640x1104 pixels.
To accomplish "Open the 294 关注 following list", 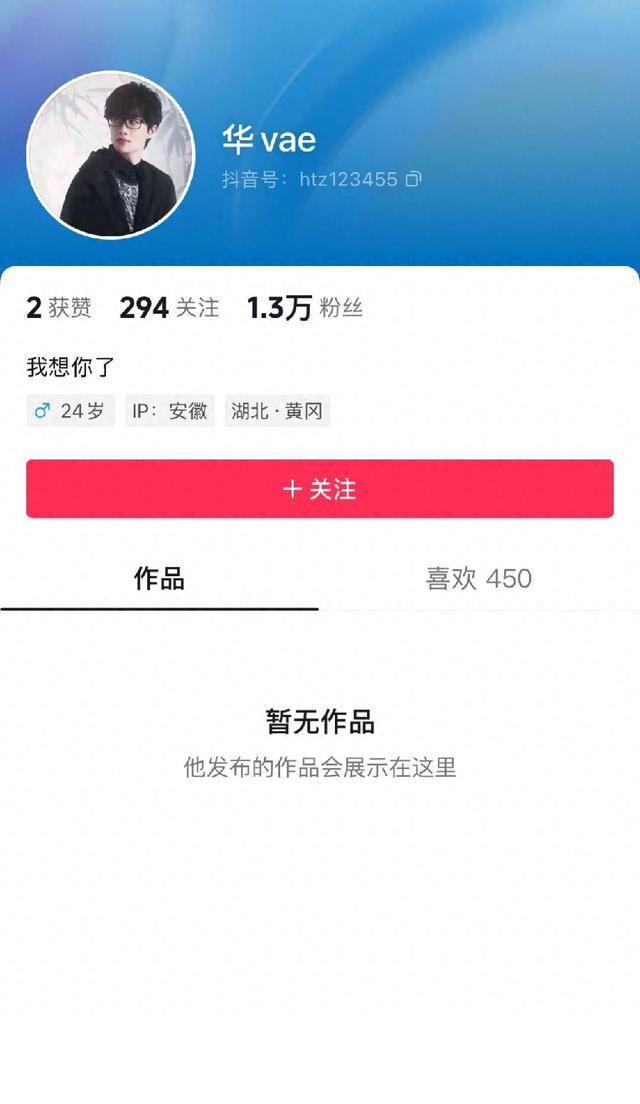I will (169, 308).
